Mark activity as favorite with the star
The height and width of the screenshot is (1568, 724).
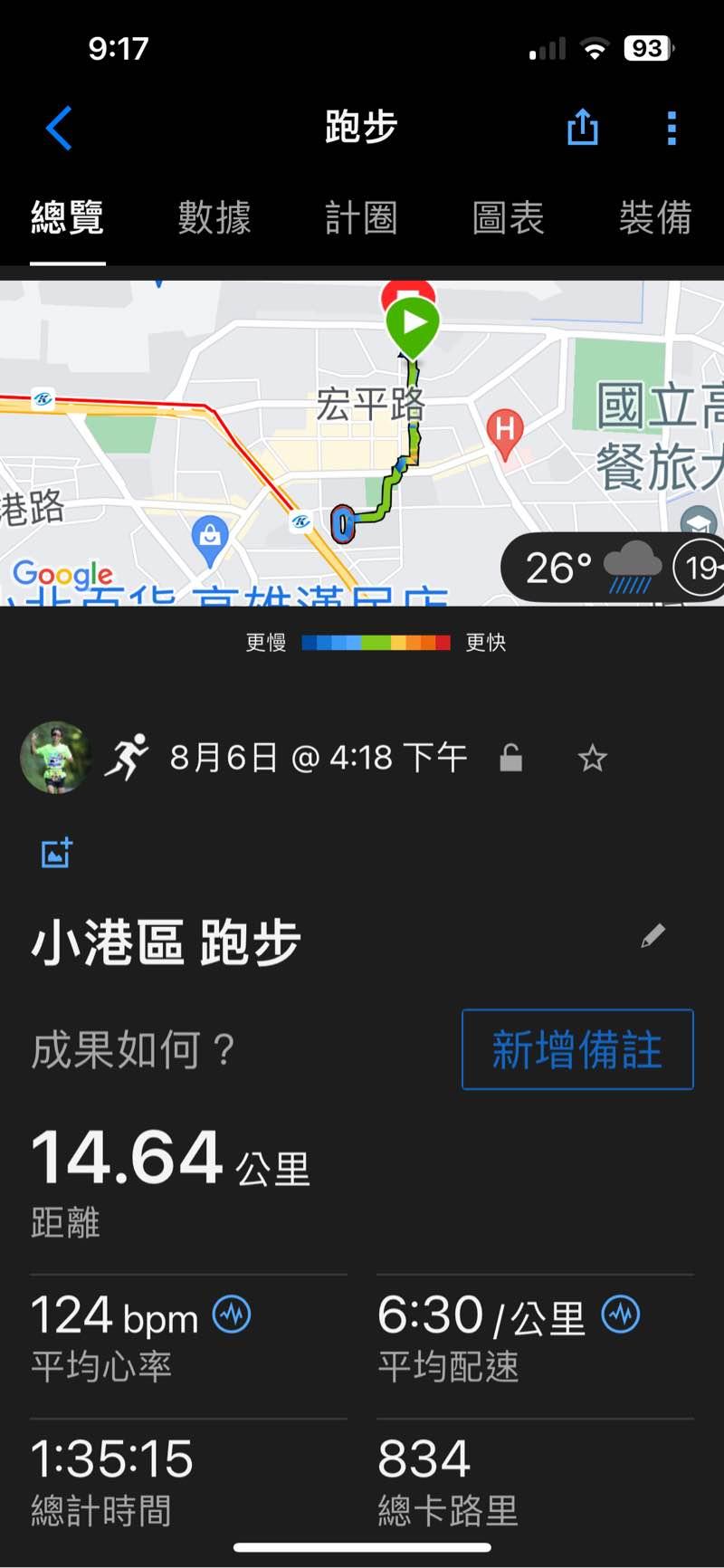[x=592, y=758]
